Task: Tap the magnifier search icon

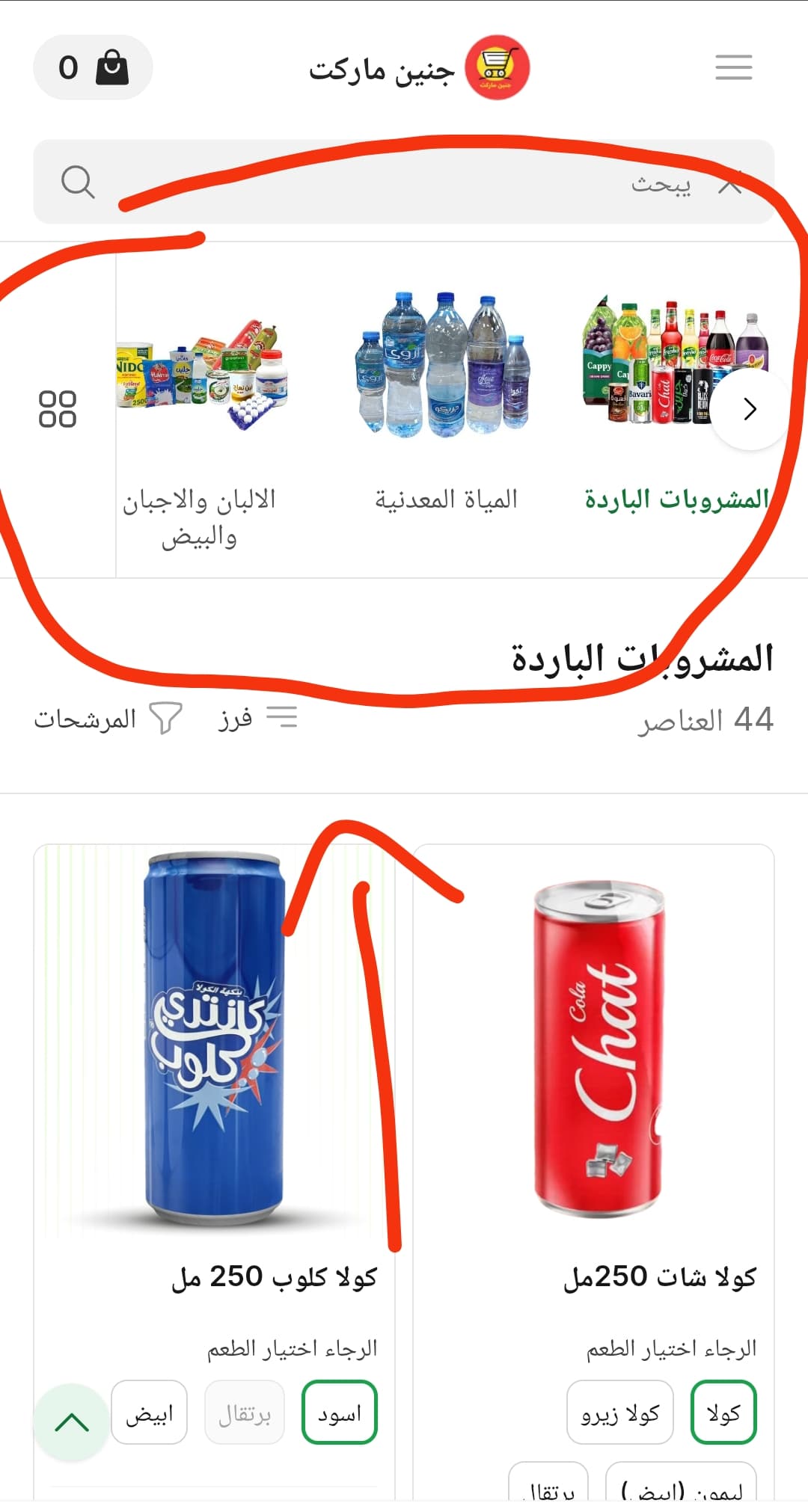Action: 78,182
